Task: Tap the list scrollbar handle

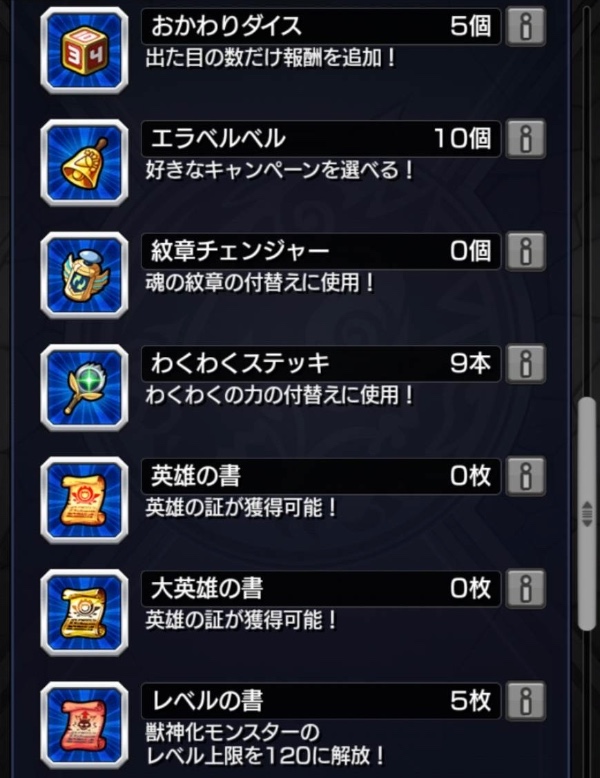Action: [587, 512]
